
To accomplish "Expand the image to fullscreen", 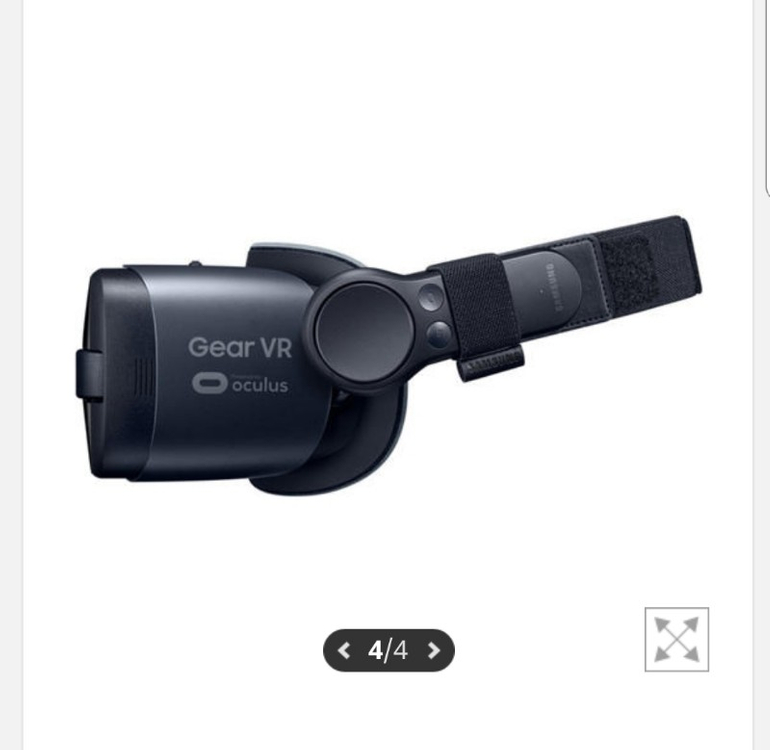I will point(677,640).
